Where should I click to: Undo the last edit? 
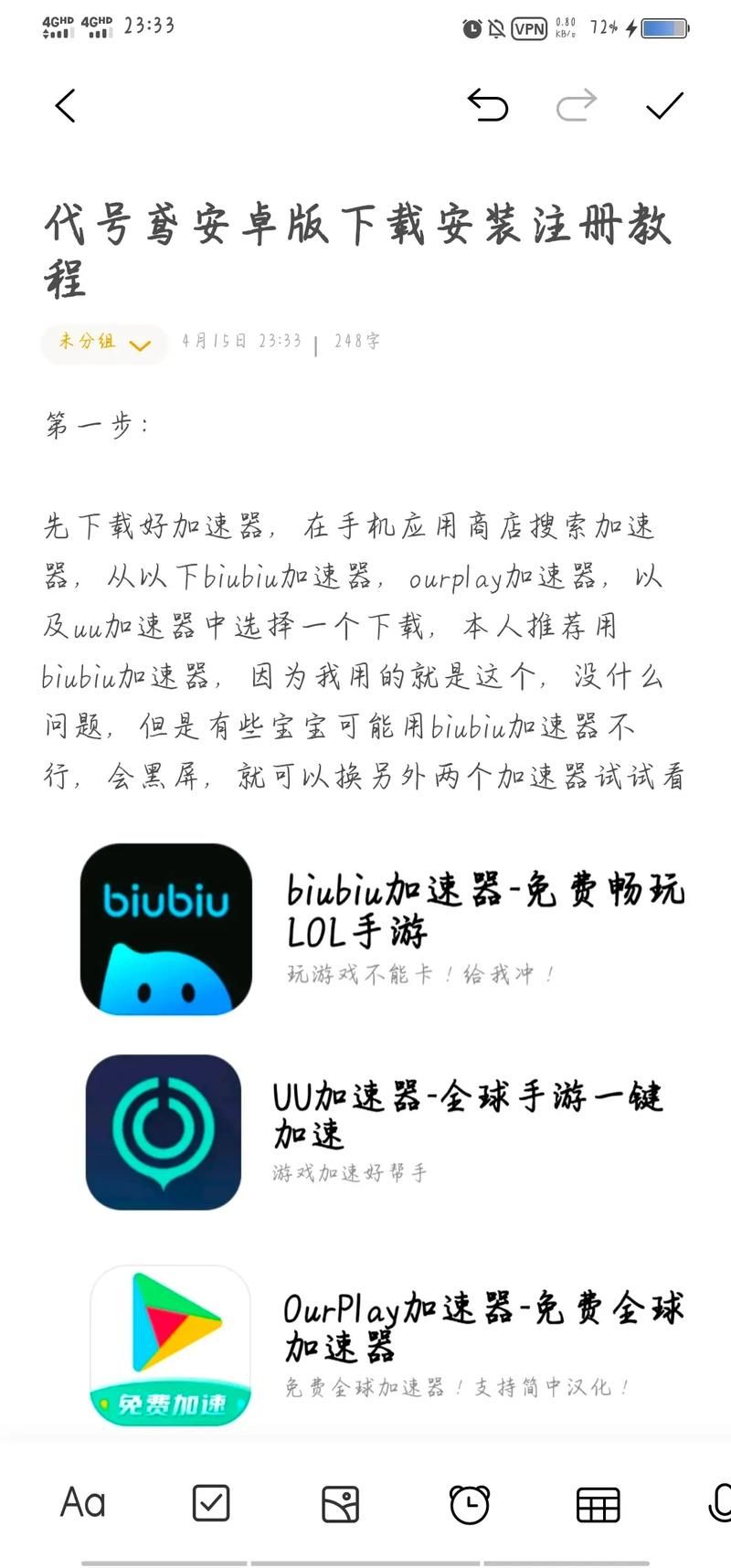[487, 106]
